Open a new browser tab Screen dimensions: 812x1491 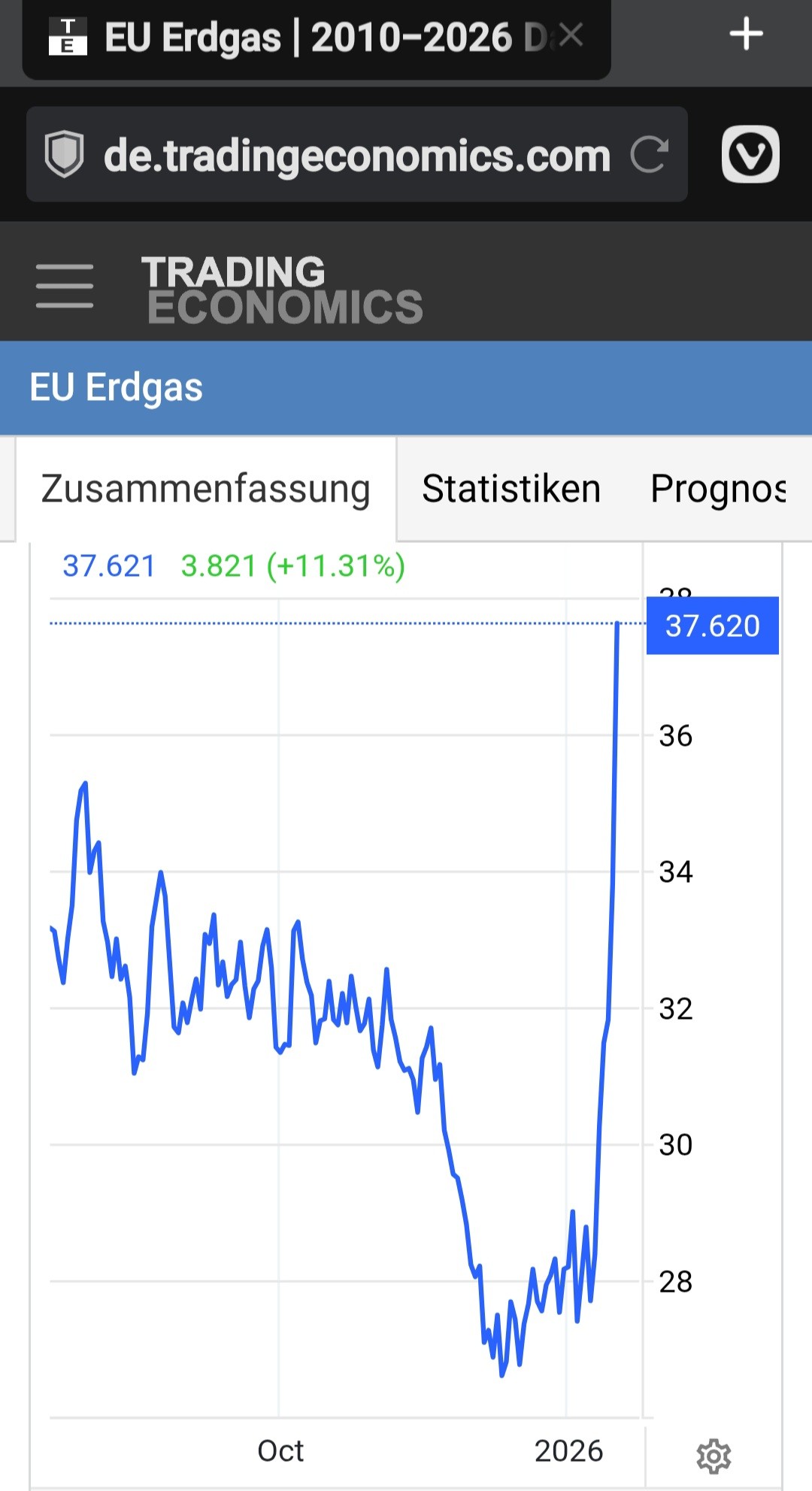tap(746, 35)
